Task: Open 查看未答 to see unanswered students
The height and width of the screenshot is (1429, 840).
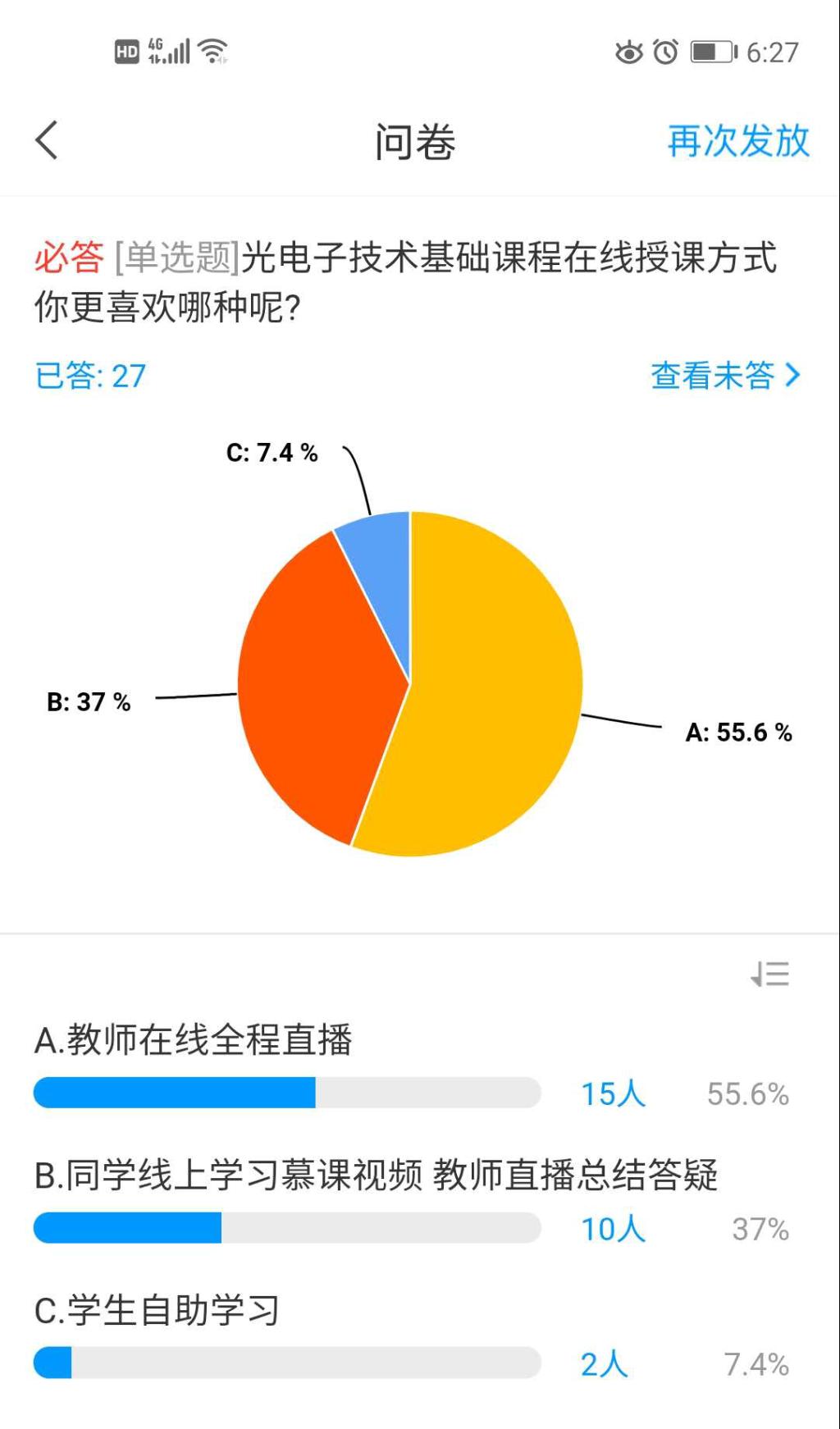Action: point(724,376)
